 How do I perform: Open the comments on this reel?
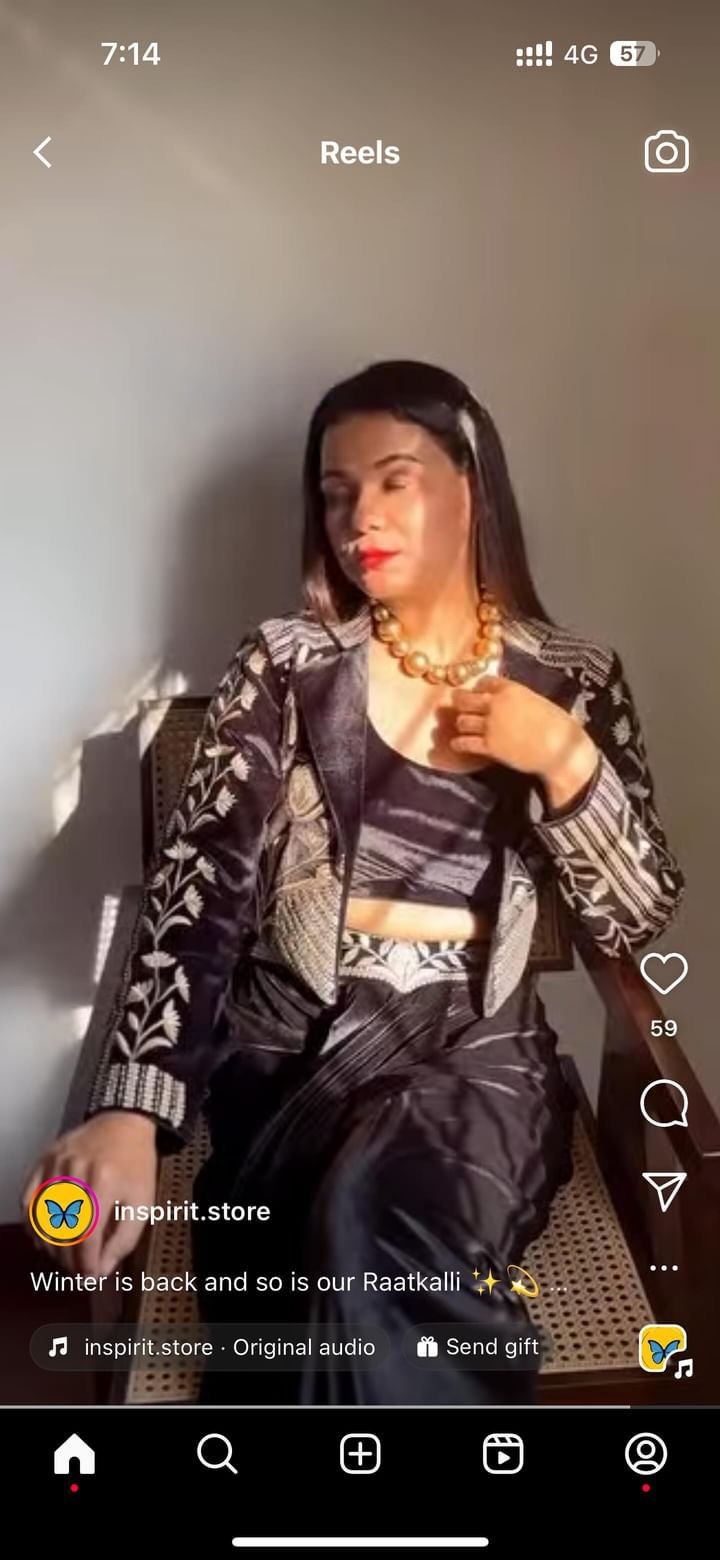[x=664, y=1103]
